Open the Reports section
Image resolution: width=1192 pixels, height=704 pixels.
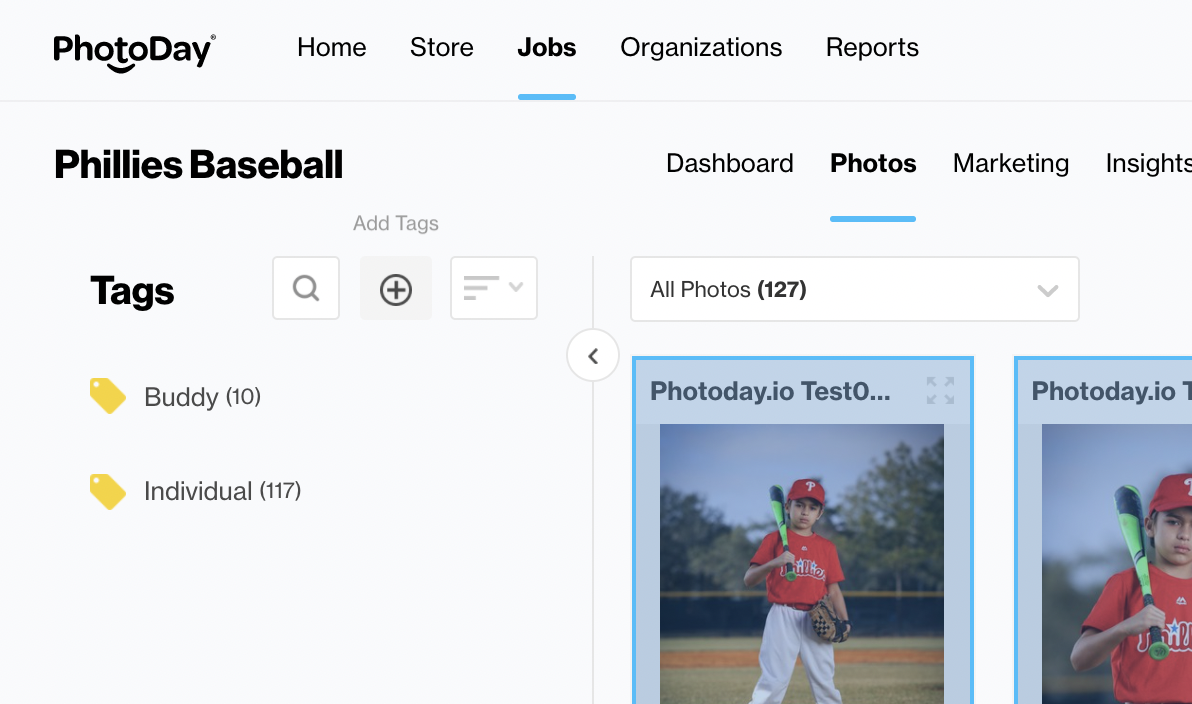[872, 47]
